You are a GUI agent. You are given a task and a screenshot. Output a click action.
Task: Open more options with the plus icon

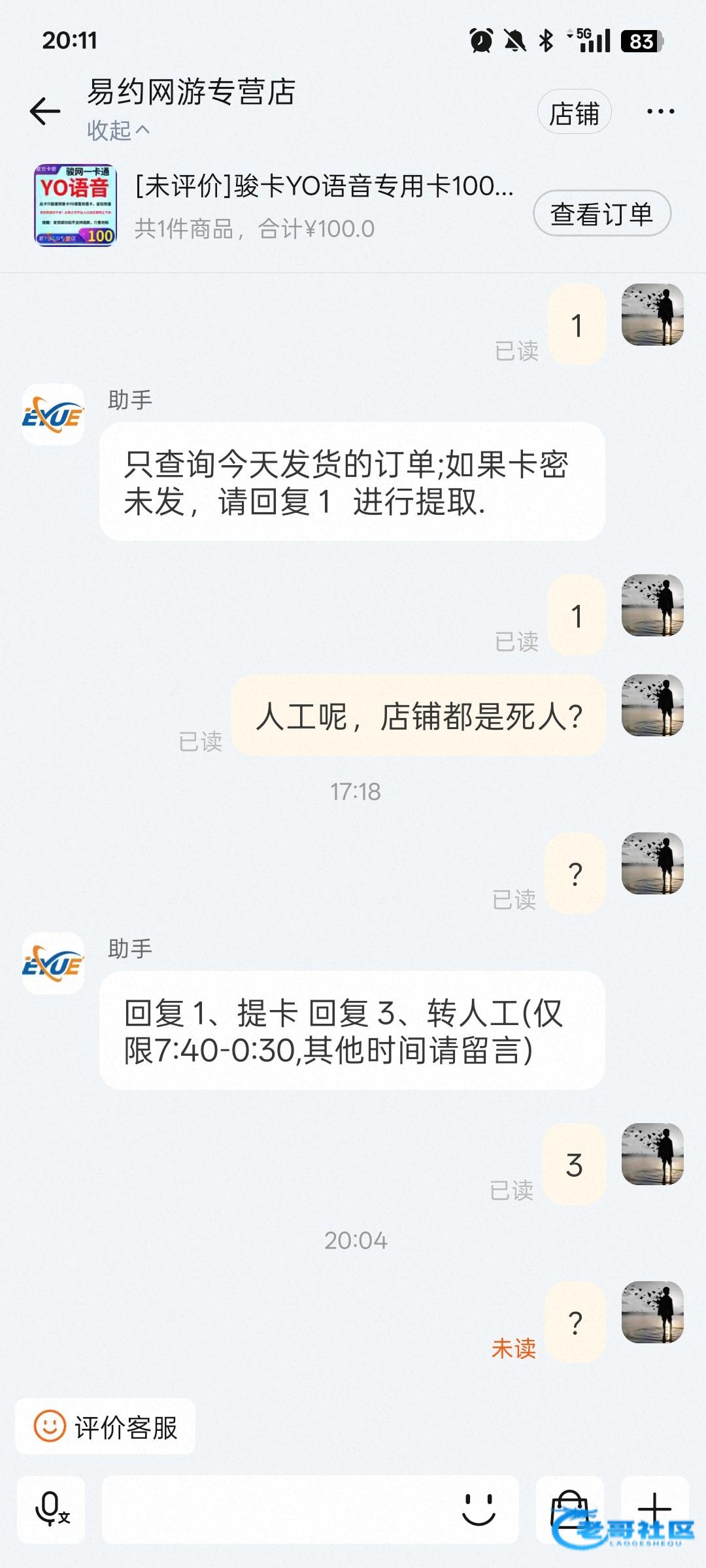[x=654, y=1509]
